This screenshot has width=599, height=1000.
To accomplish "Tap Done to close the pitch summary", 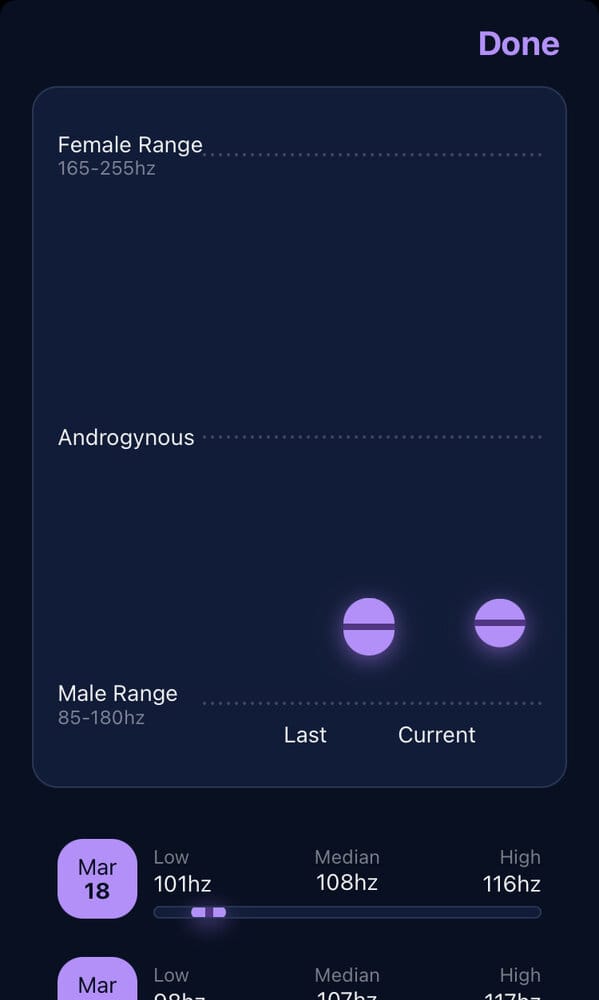I will pos(519,44).
